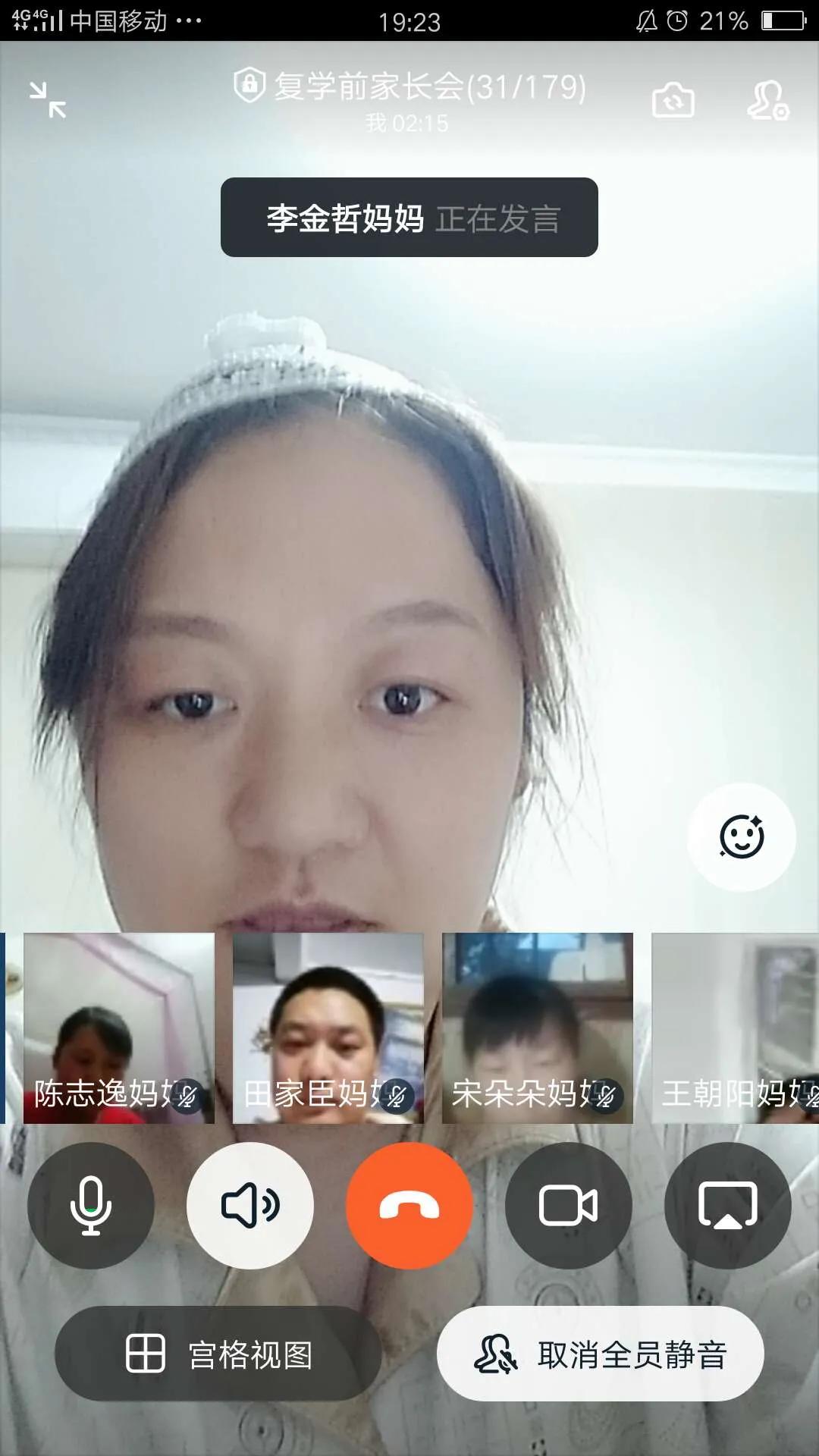Open the participants management icon
Screen dimensions: 819x1456
coord(767,100)
